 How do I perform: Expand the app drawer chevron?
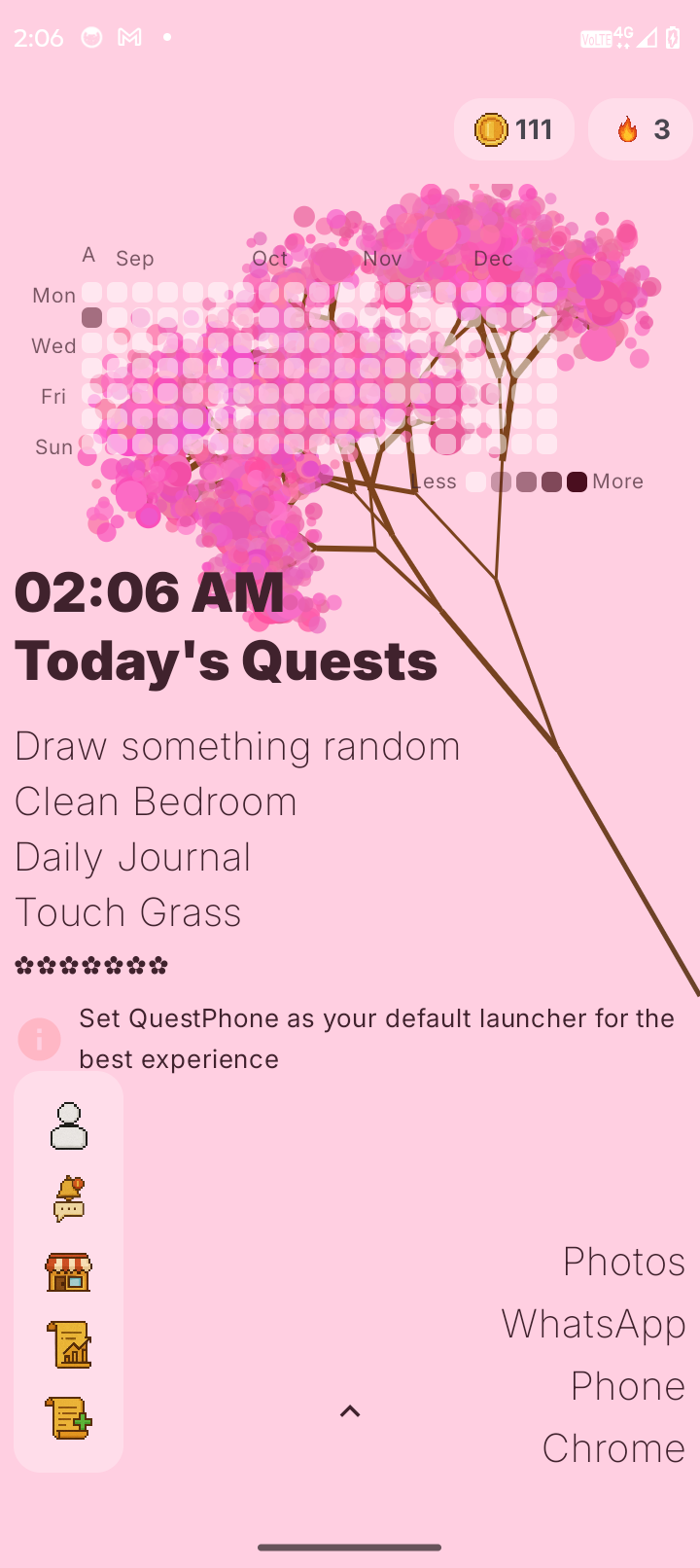(x=350, y=1410)
